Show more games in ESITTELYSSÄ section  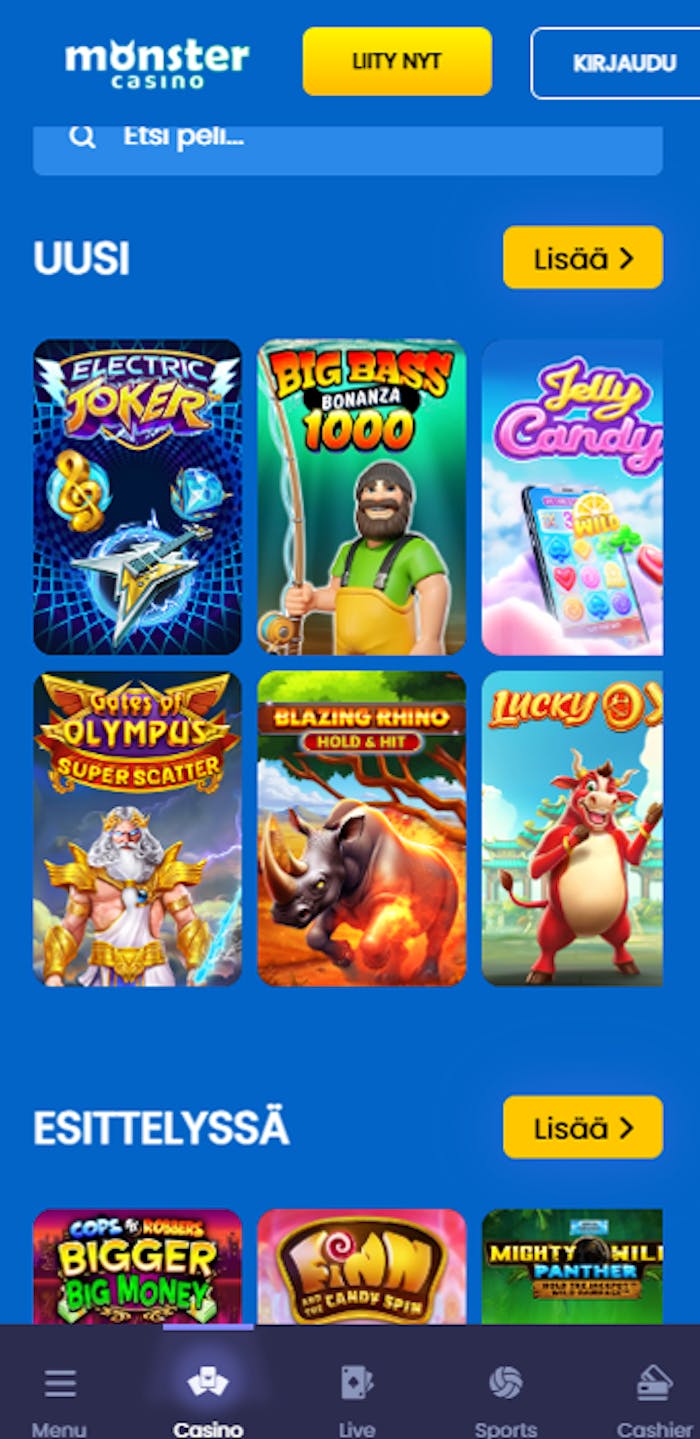582,1127
